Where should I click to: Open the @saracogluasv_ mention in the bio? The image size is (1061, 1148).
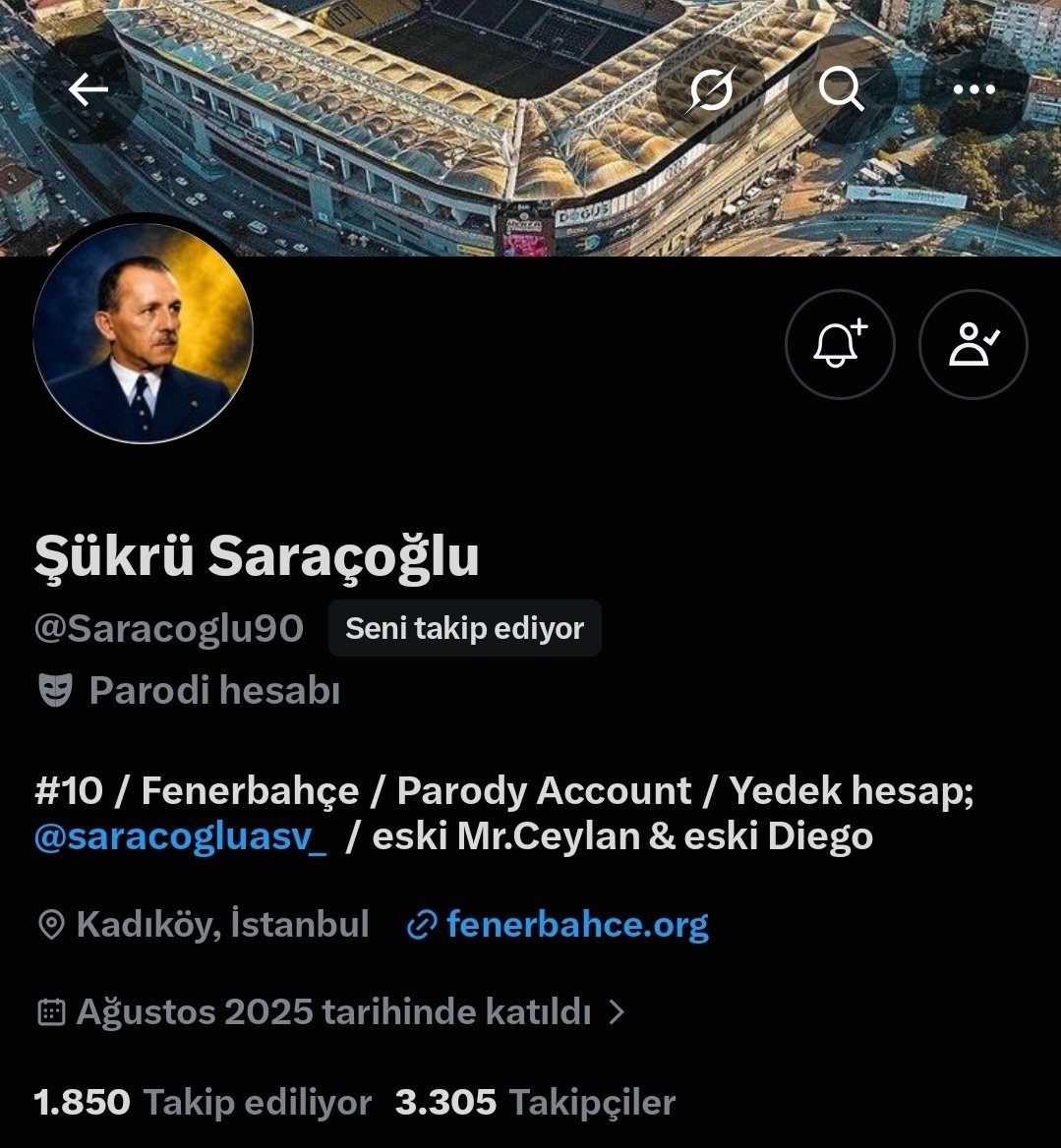pos(180,836)
